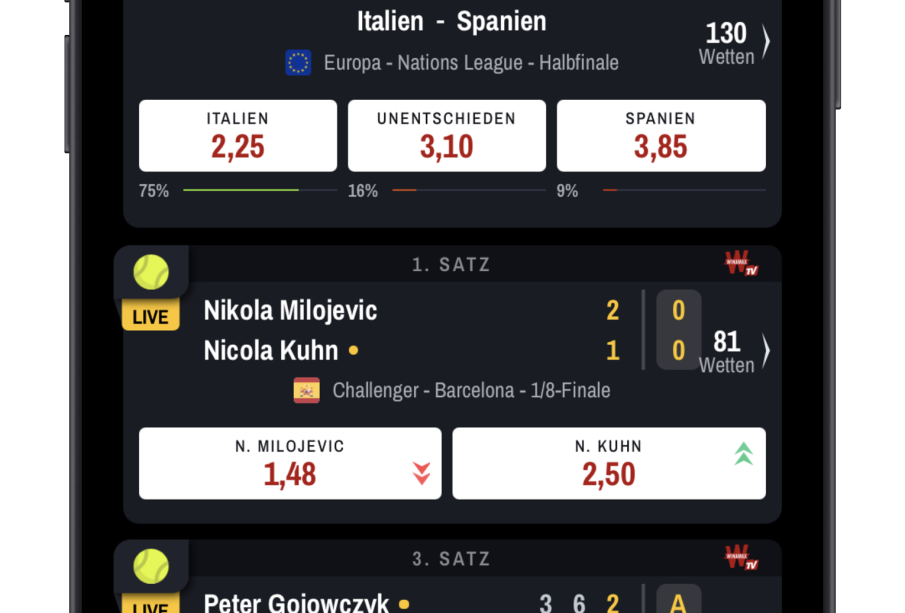Screen dimensions: 905x613
Task: Open Winamax TV for Gojowczyk's match
Action: (741, 558)
